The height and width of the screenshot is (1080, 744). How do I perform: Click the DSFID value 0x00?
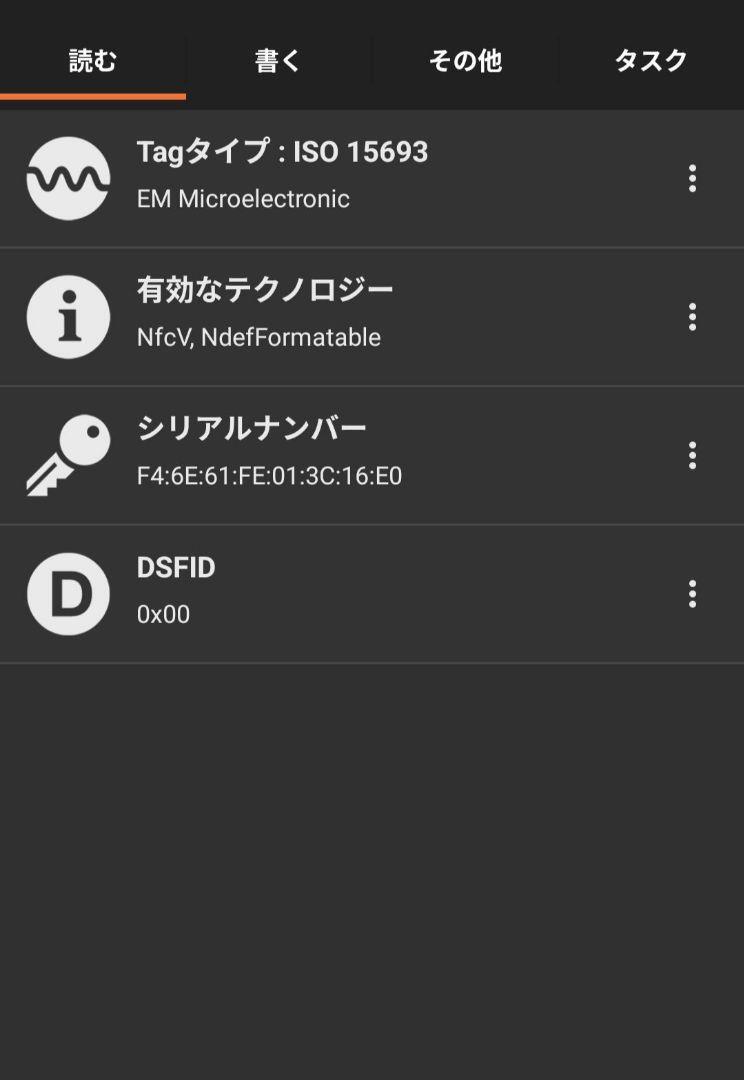point(163,614)
